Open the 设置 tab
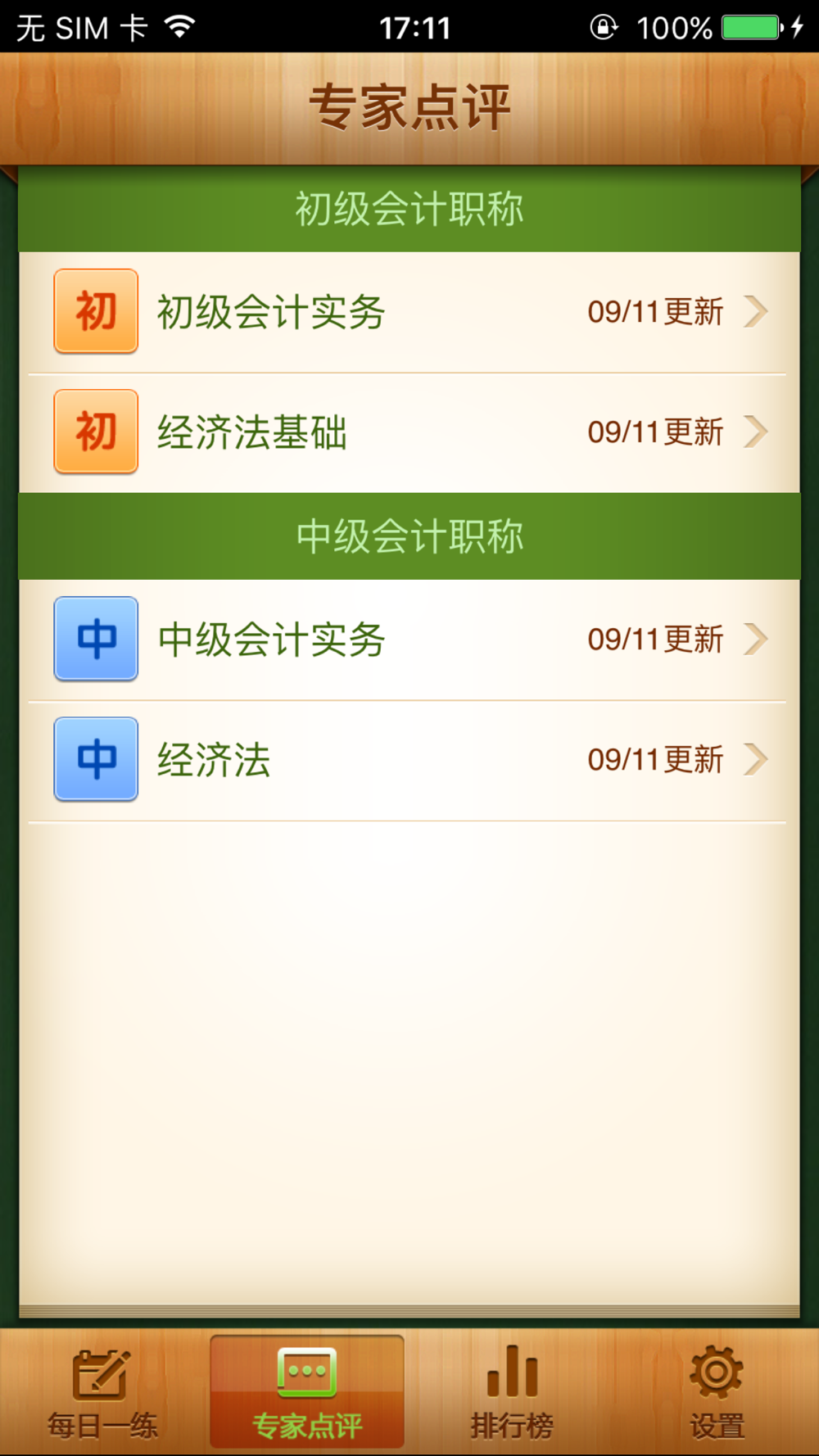 (x=717, y=1392)
